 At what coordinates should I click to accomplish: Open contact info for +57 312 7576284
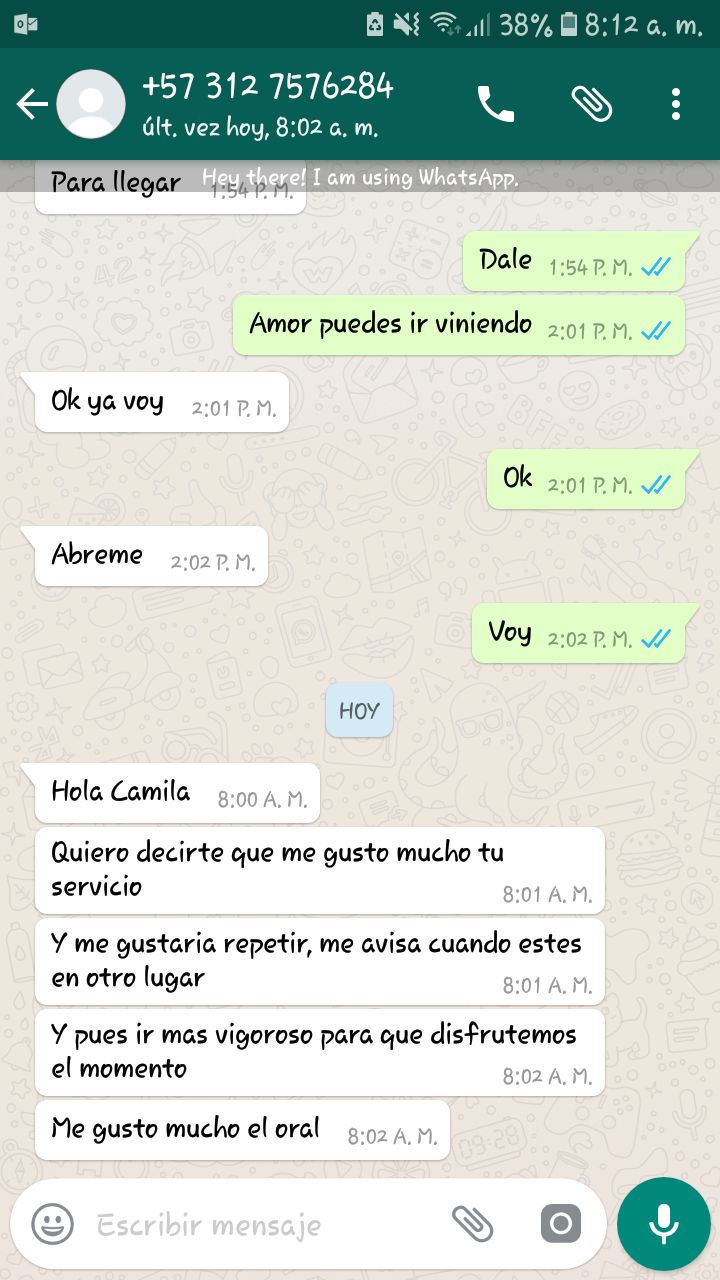pyautogui.click(x=268, y=102)
